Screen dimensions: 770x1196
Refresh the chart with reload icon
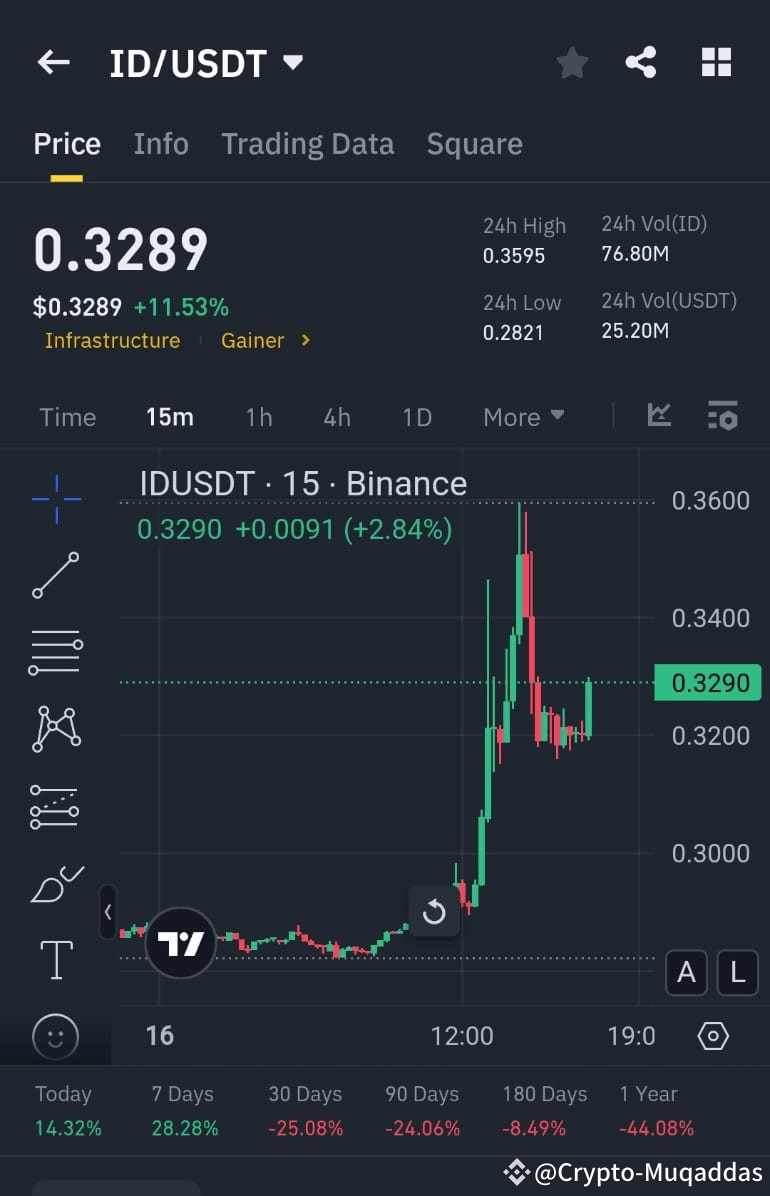pyautogui.click(x=434, y=912)
